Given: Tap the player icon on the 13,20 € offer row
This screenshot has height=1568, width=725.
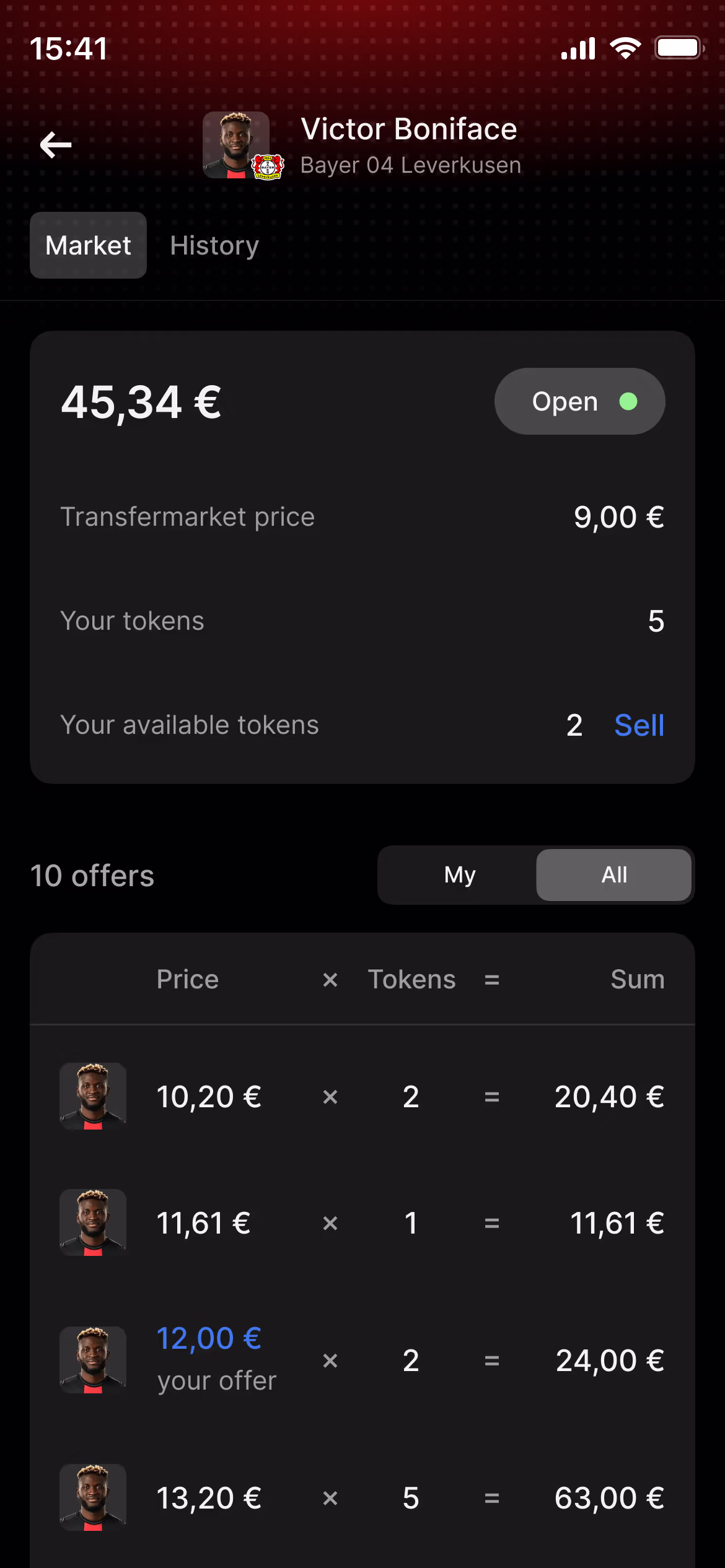Looking at the screenshot, I should [92, 1497].
